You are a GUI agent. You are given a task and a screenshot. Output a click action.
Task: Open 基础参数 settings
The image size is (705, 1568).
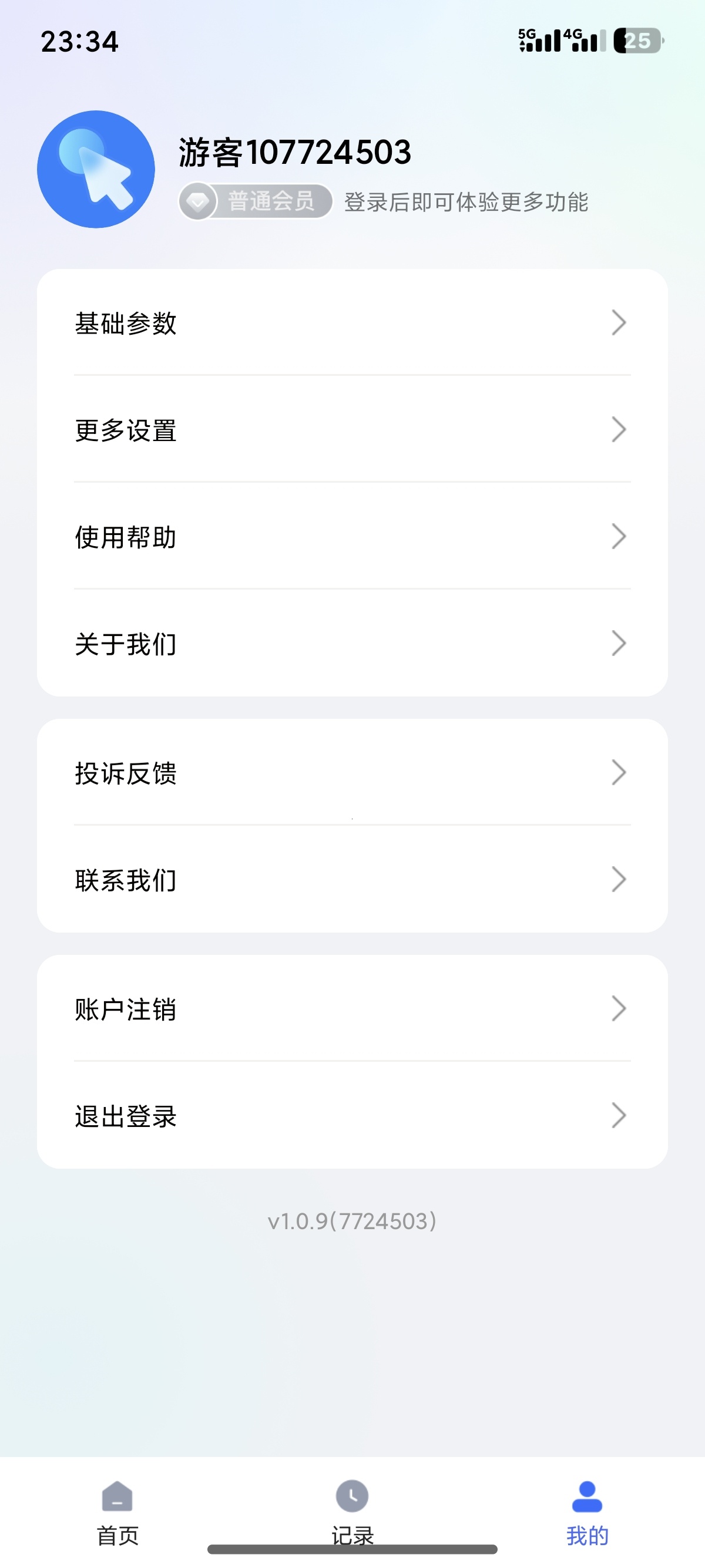(352, 322)
